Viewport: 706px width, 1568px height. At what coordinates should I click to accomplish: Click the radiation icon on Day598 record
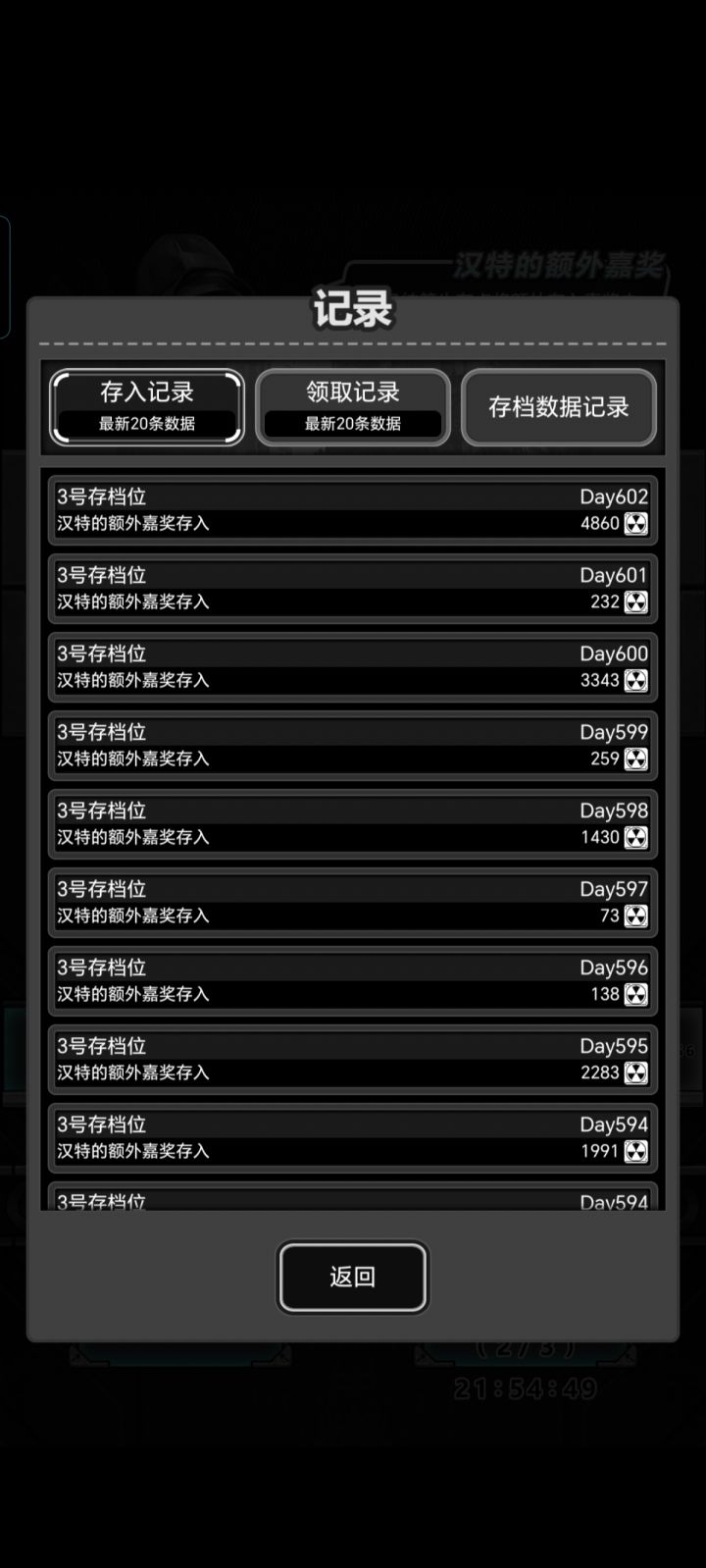pos(635,837)
